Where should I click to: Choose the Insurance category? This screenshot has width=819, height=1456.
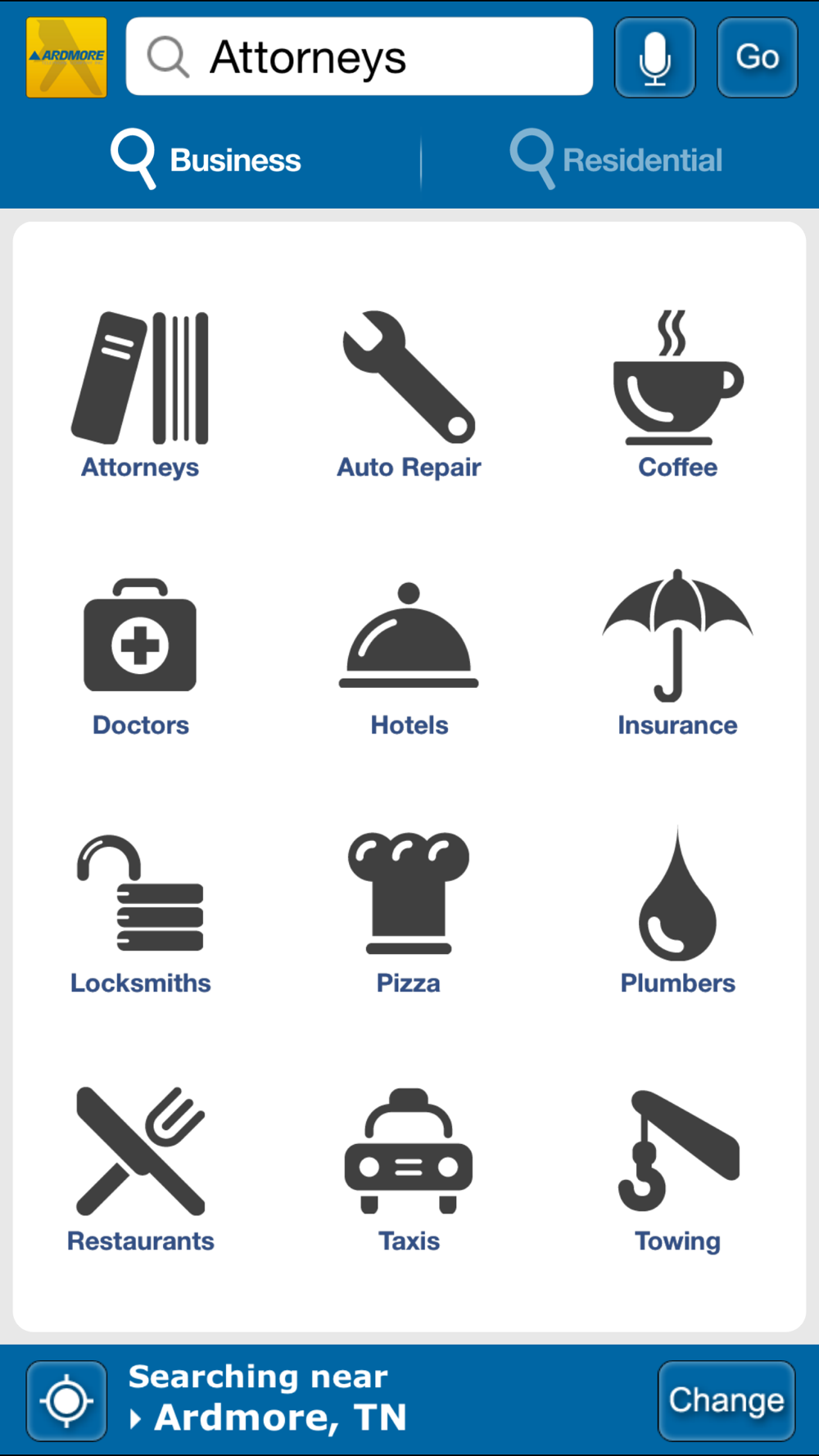[677, 653]
